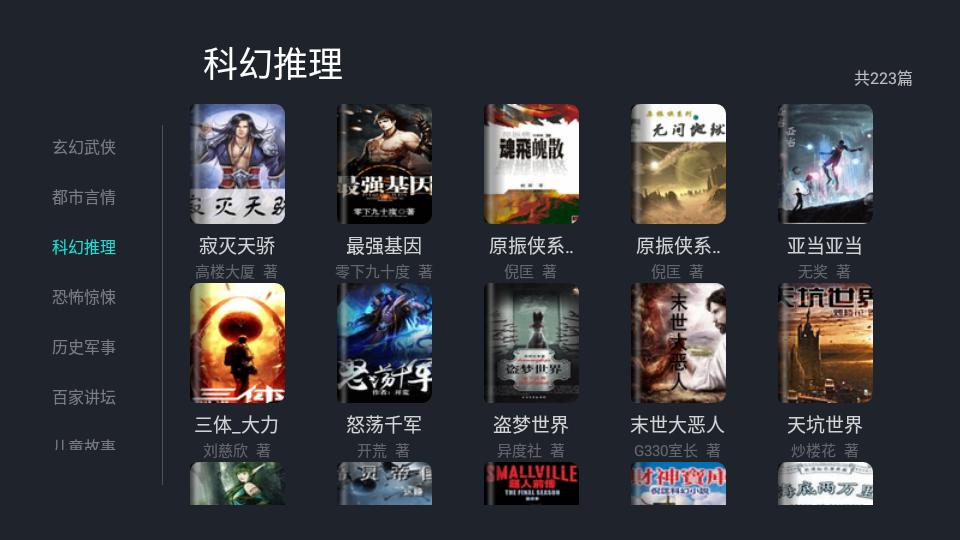
Task: Open the book 天坑世界
Action: tap(825, 344)
